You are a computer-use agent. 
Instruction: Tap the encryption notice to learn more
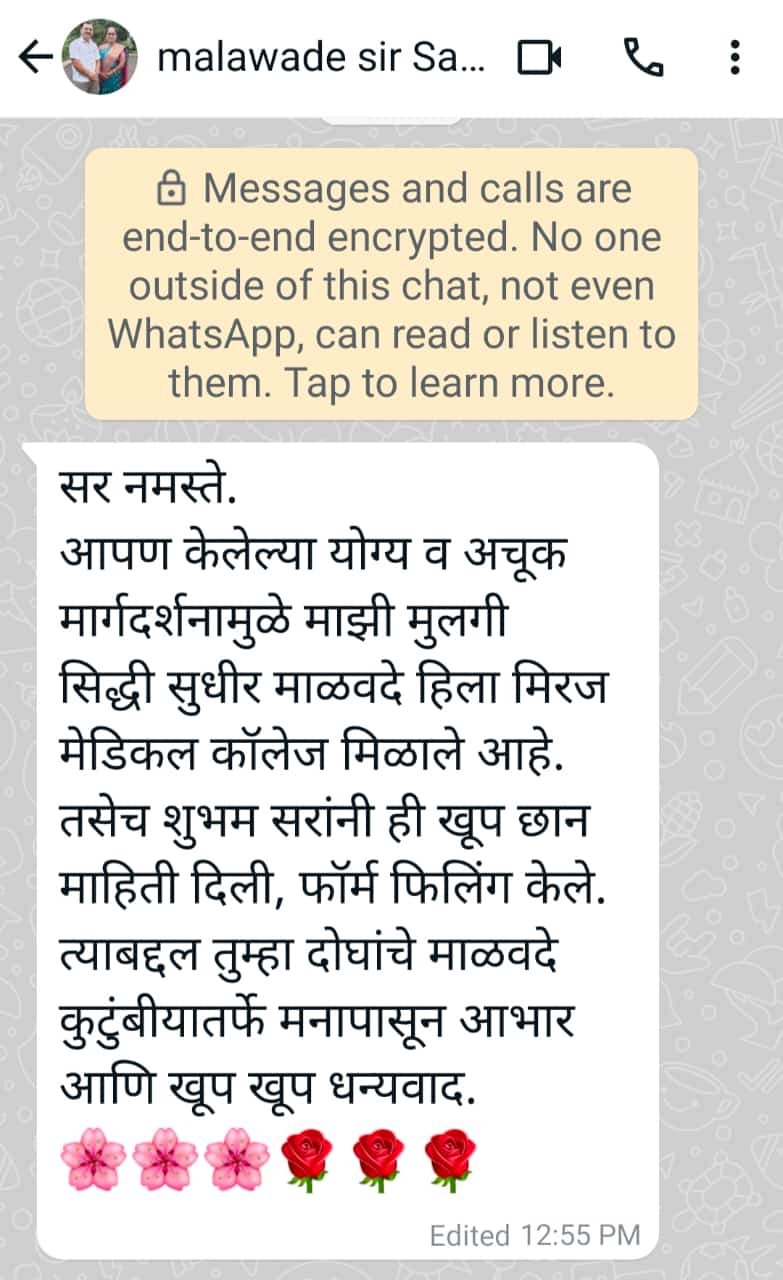[391, 285]
